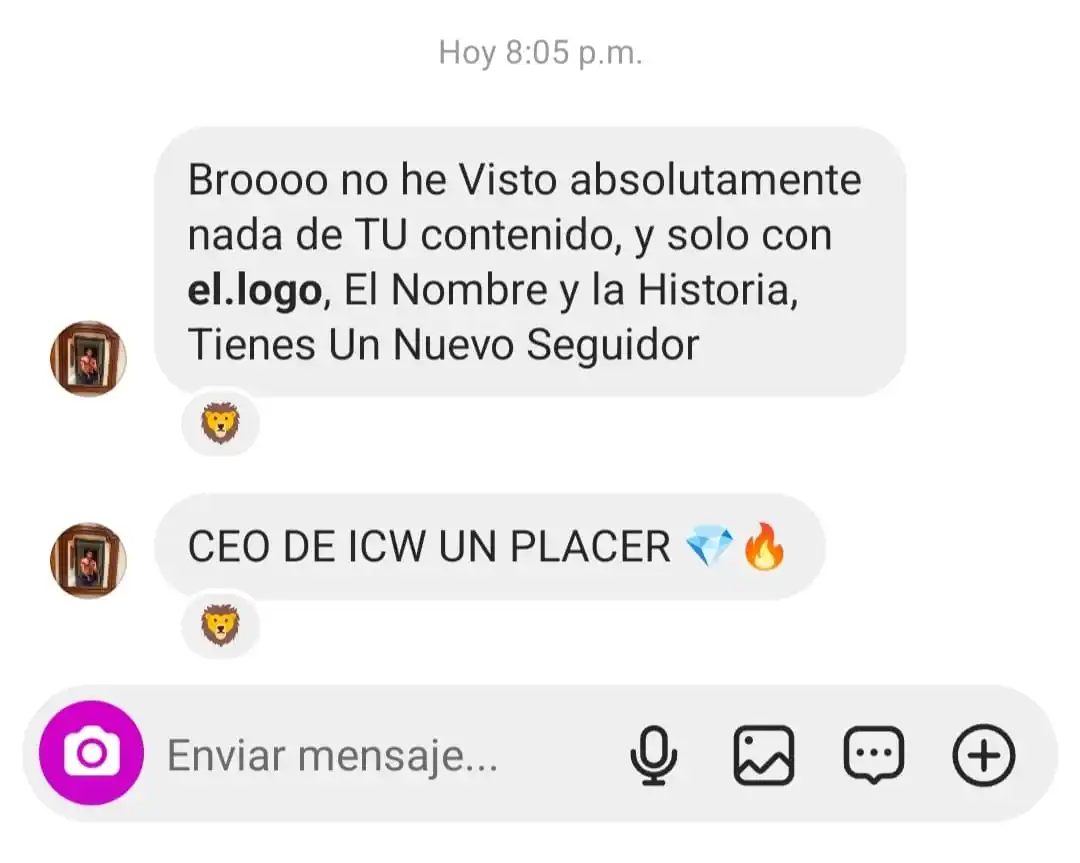
Task: Record a voice message with the microphone
Action: (654, 755)
